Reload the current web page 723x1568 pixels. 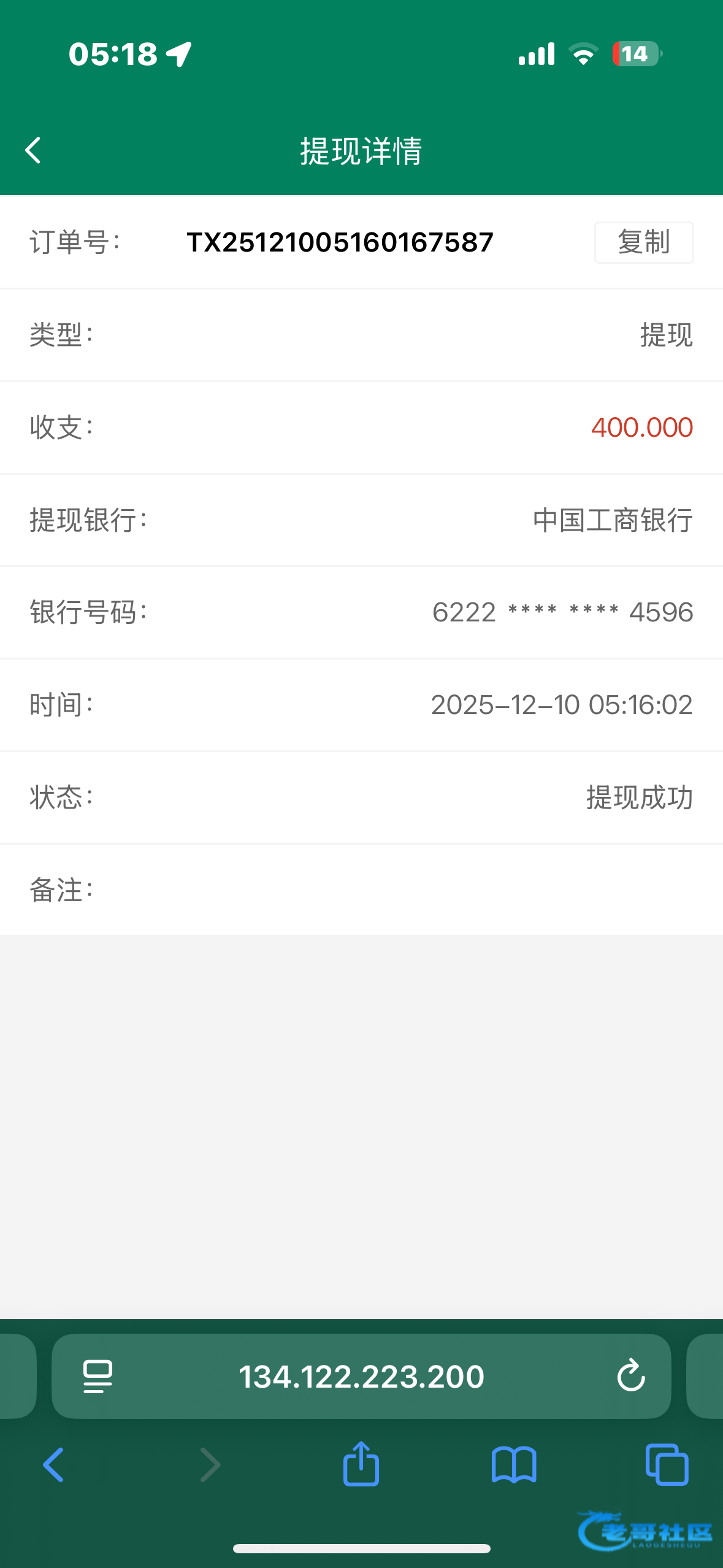click(x=630, y=1376)
